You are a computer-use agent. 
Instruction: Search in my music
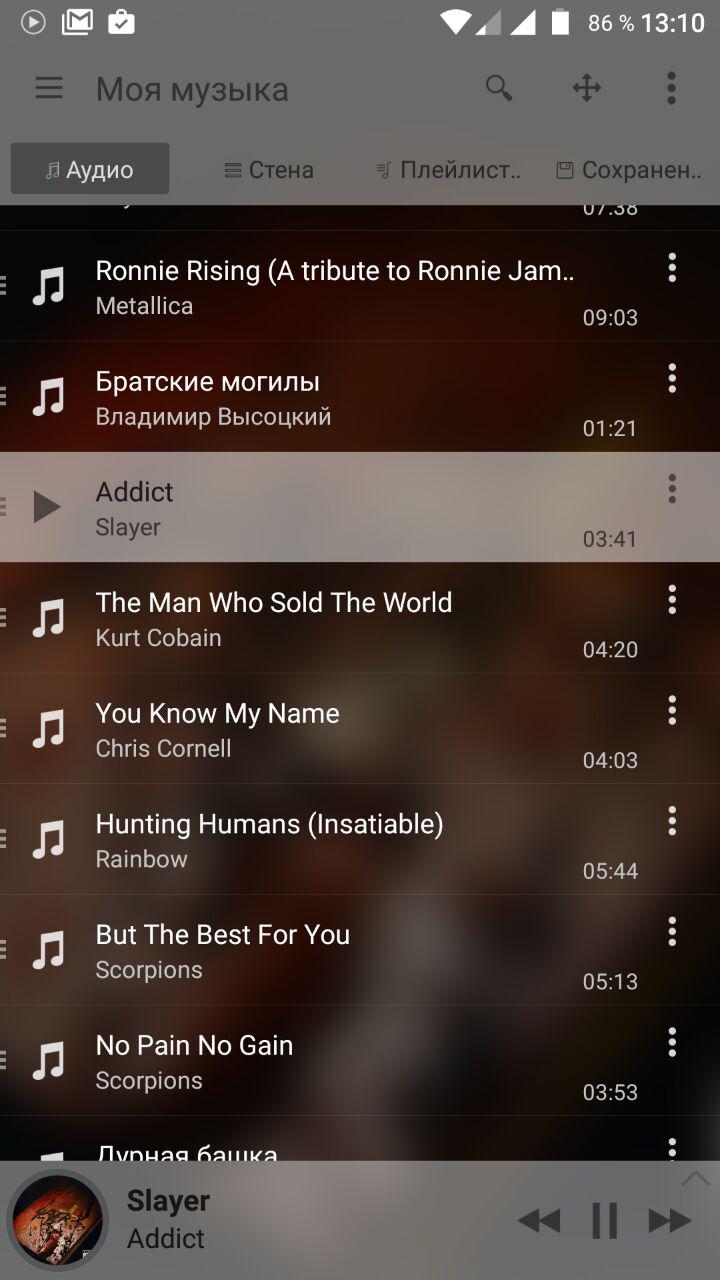pyautogui.click(x=499, y=88)
